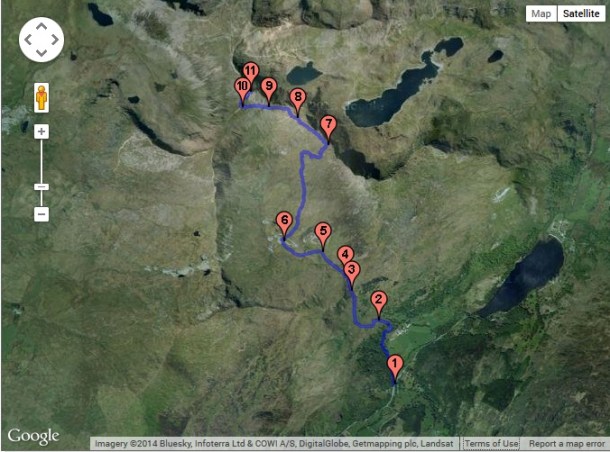Tap waypoint marker 7
The width and height of the screenshot is (610, 452).
coord(328,125)
